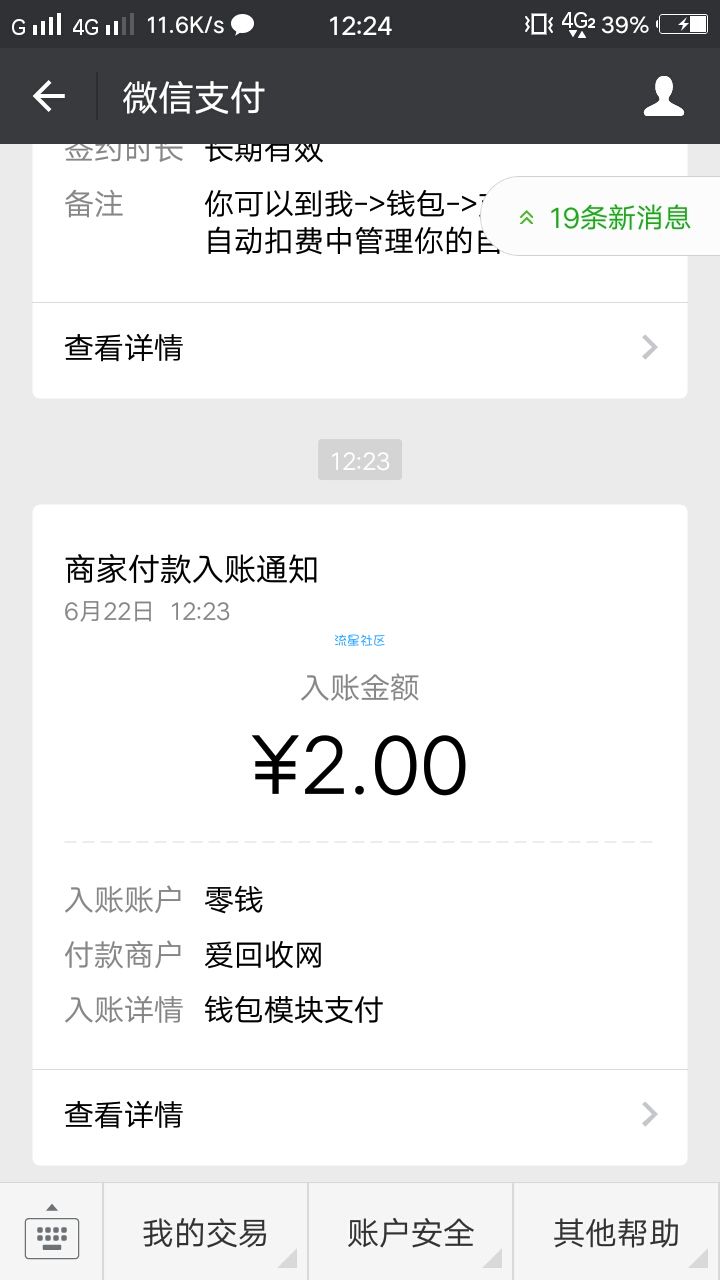Screen dimensions: 720x1280
Task: Go back using the arrow icon
Action: pos(48,96)
